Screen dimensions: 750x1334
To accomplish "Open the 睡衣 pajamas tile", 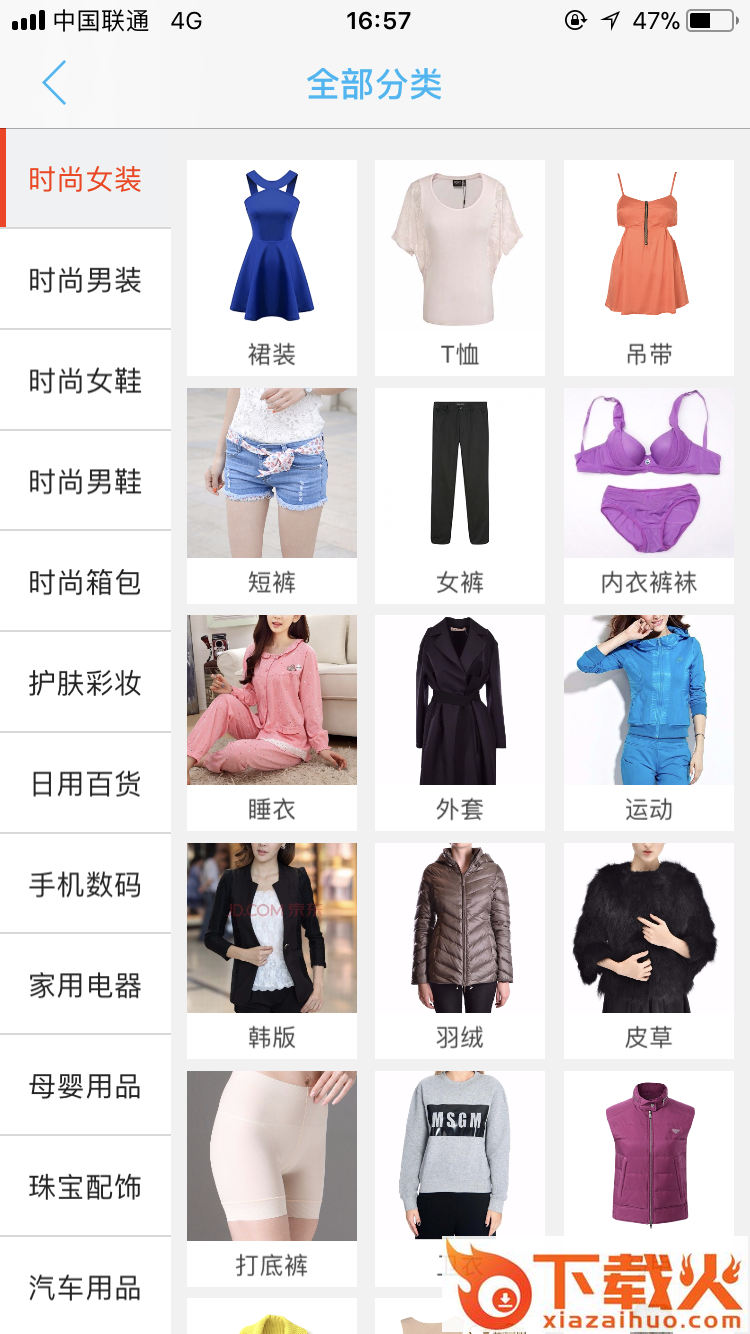I will (x=272, y=722).
